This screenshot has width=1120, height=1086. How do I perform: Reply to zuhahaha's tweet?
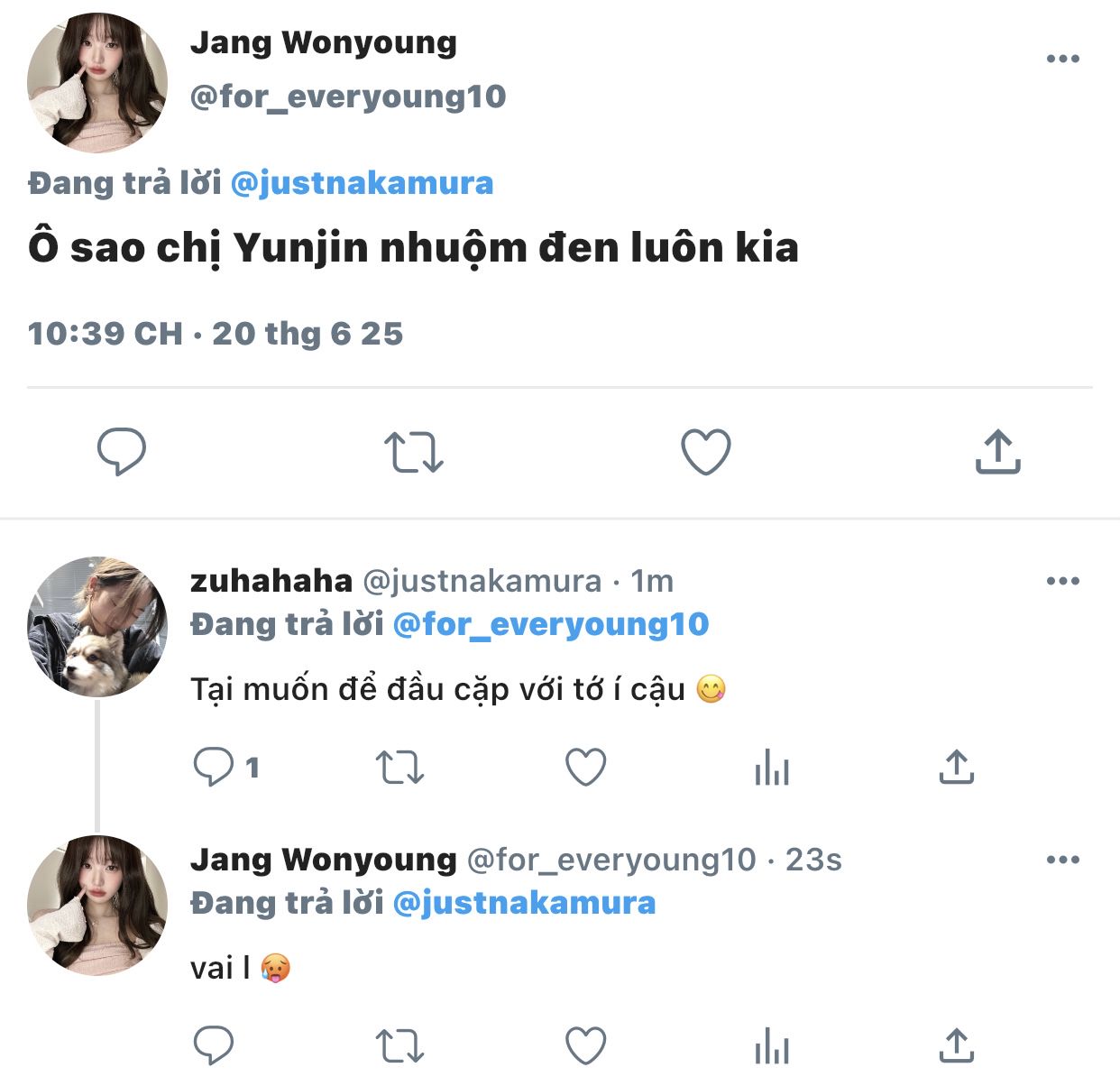[x=214, y=768]
